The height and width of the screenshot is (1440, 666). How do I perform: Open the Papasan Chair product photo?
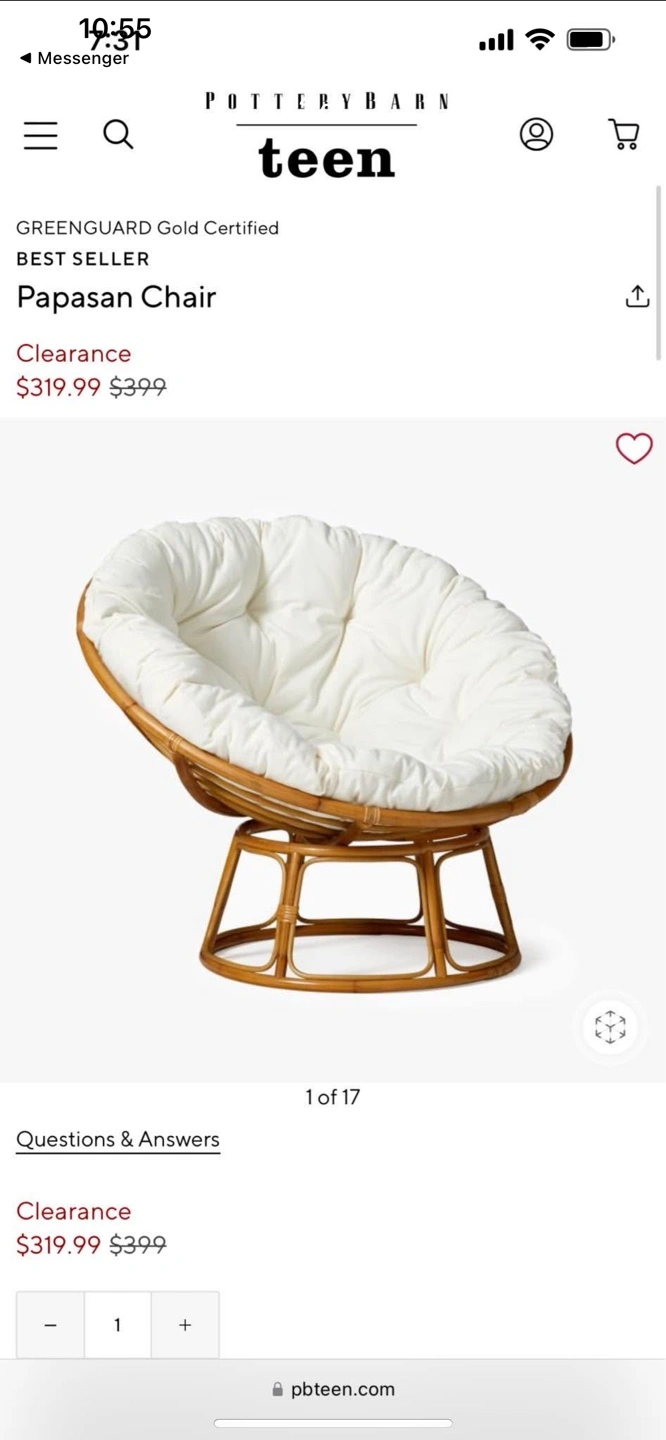point(325,750)
